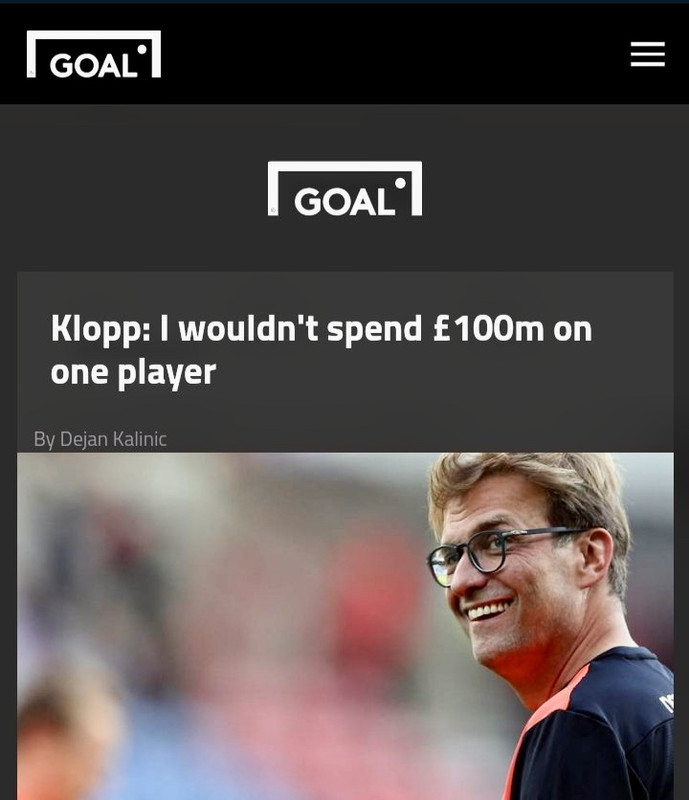The width and height of the screenshot is (689, 800).
Task: Tap the GOAL logo in the header
Action: click(93, 55)
